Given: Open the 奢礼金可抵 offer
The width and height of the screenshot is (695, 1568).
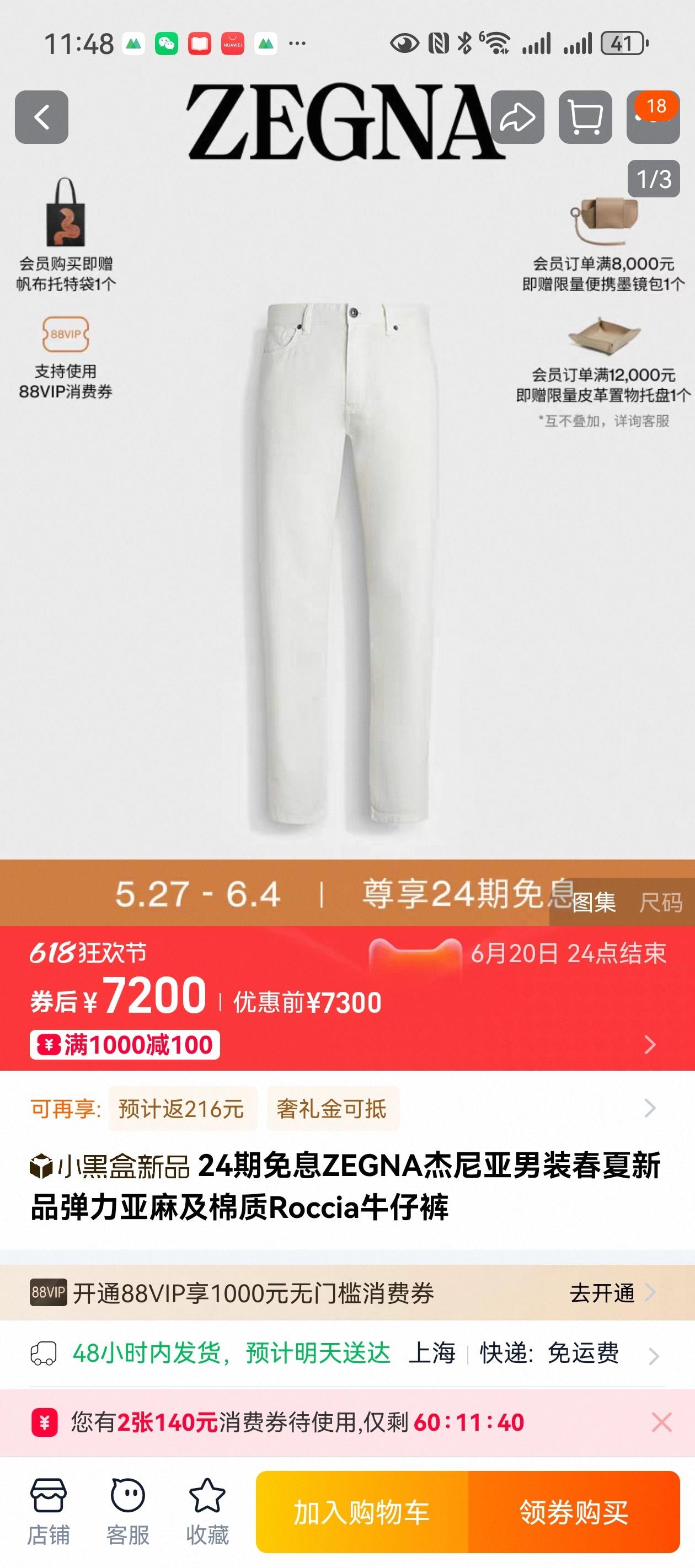Looking at the screenshot, I should click(332, 1108).
